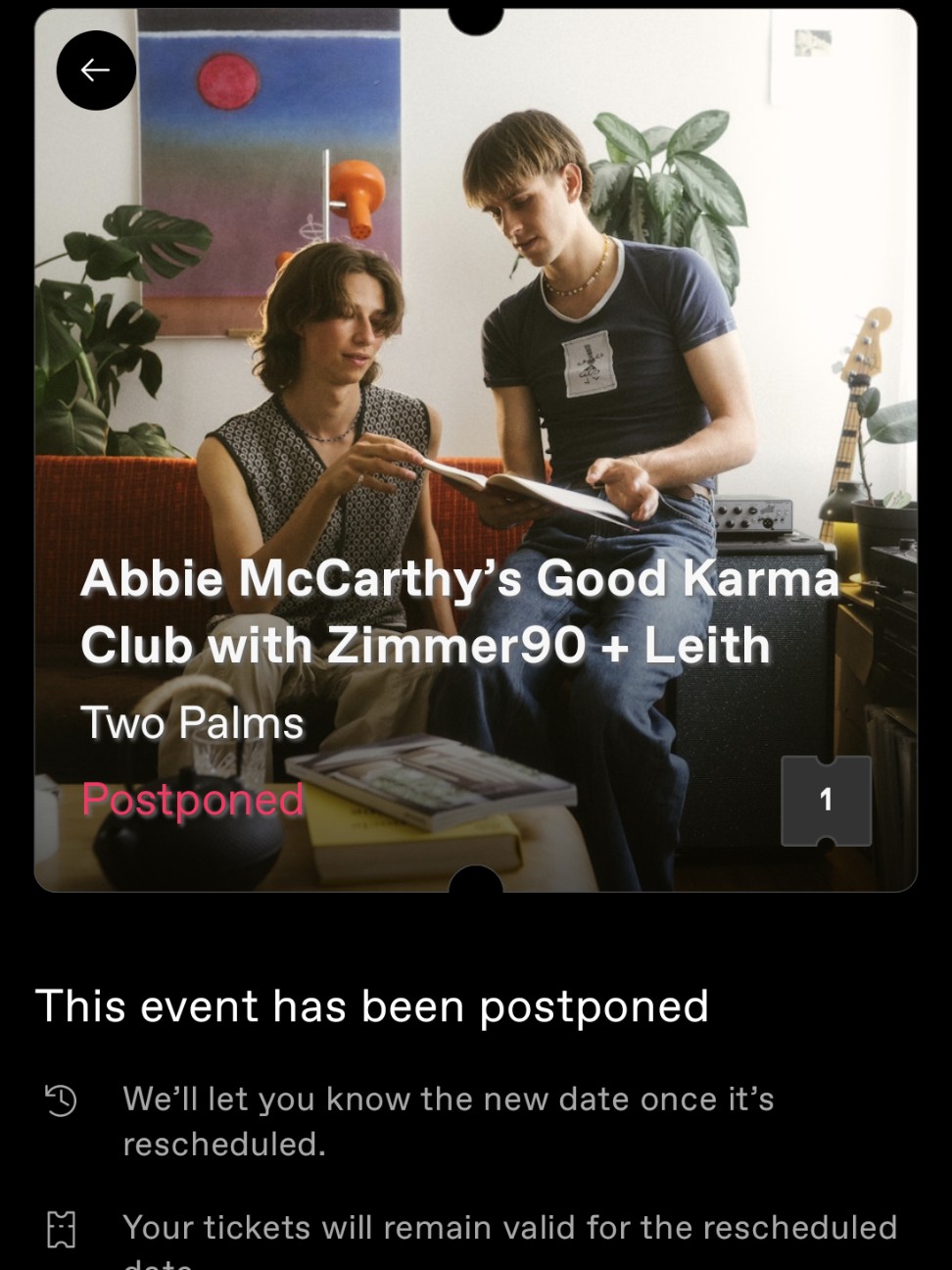This screenshot has width=952, height=1270.
Task: Open the Good Karma Club event ticket card
Action: (476, 451)
